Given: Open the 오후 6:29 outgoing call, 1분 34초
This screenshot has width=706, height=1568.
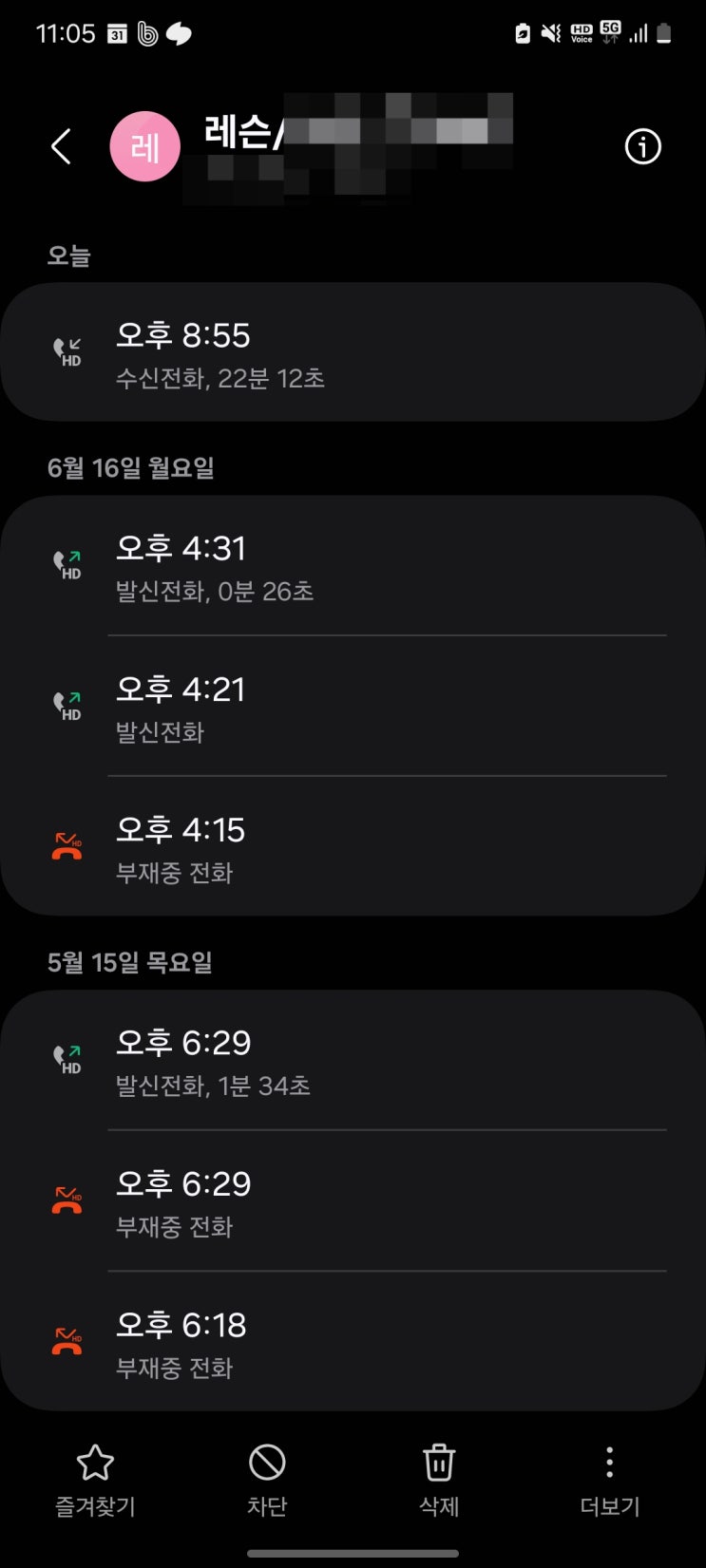Looking at the screenshot, I should click(x=353, y=1061).
